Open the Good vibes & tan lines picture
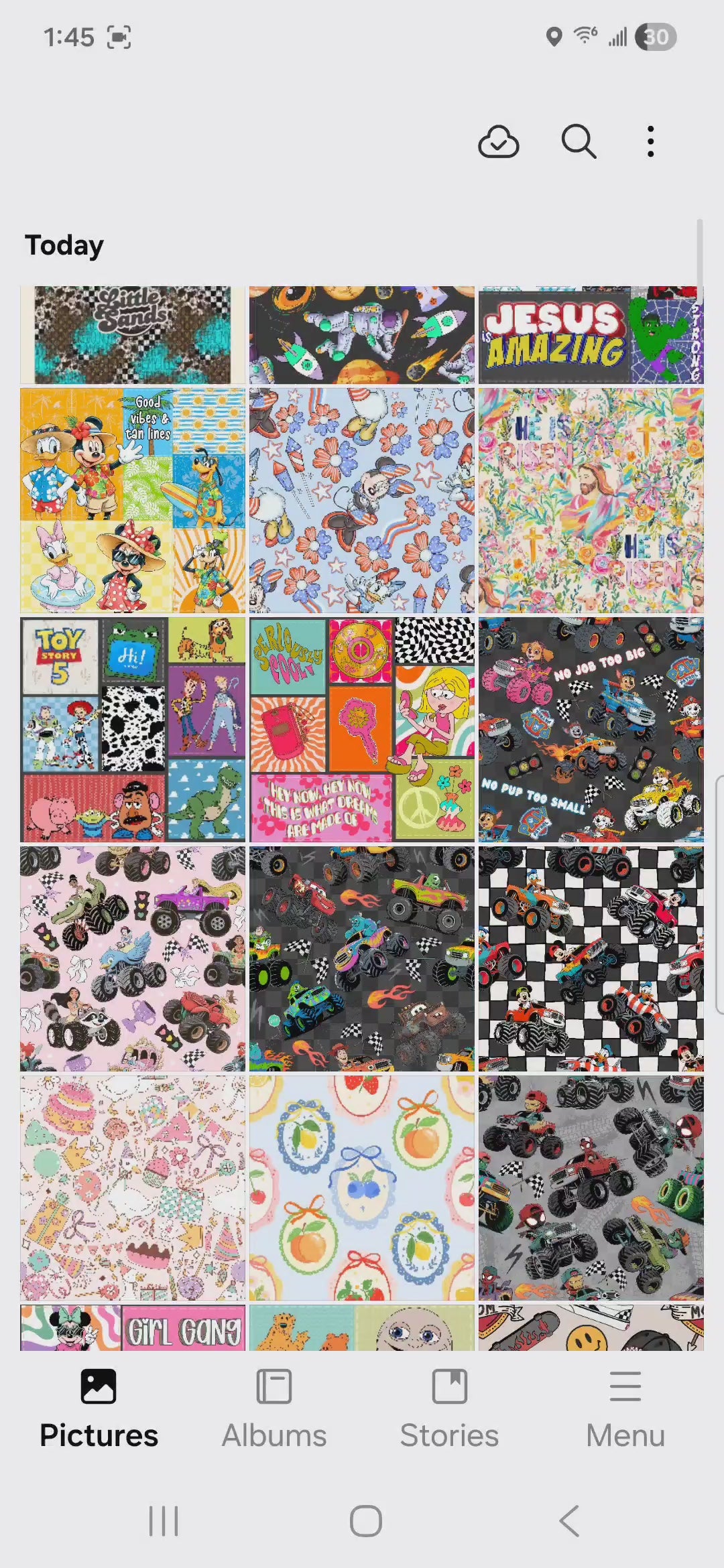 click(x=133, y=501)
